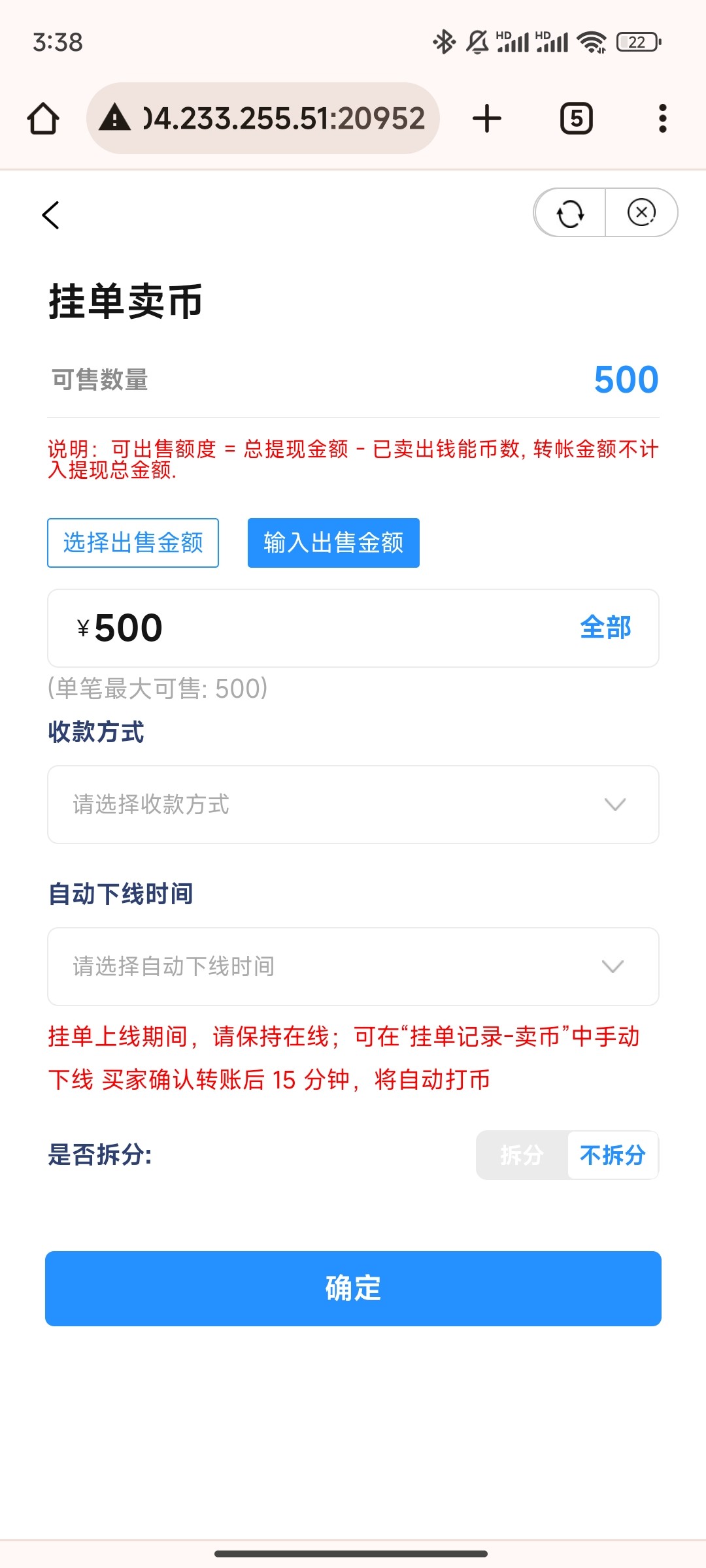Open browser home page

pos(43,118)
